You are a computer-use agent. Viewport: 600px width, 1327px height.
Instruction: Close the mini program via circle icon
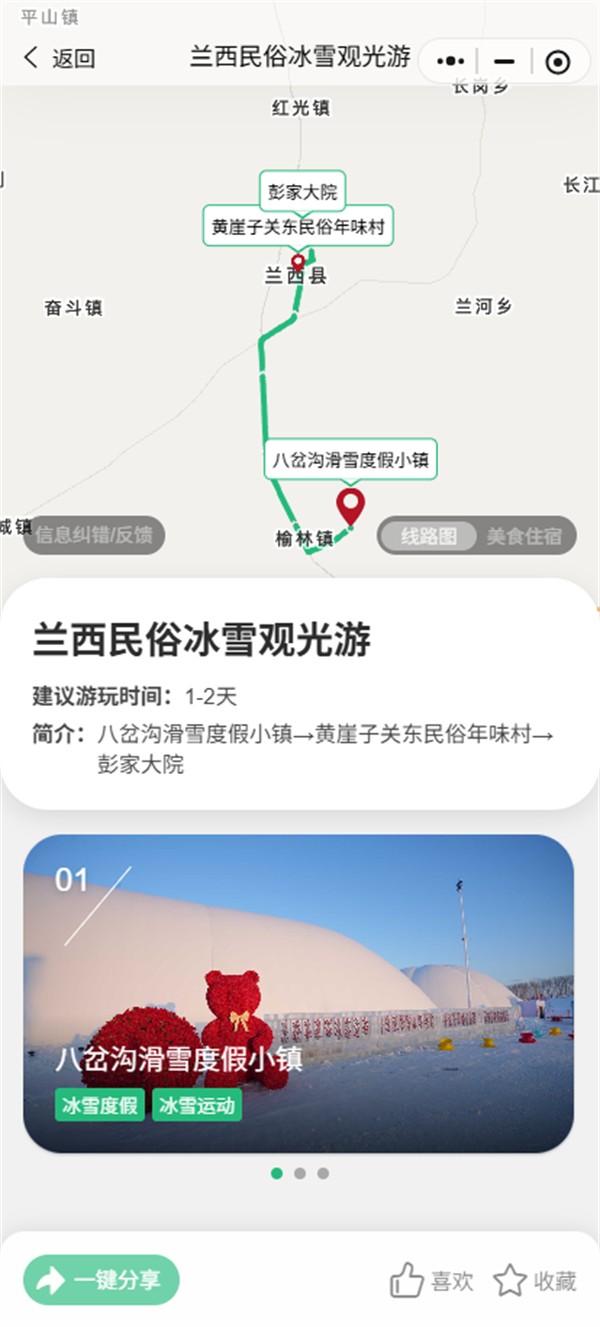(x=558, y=62)
